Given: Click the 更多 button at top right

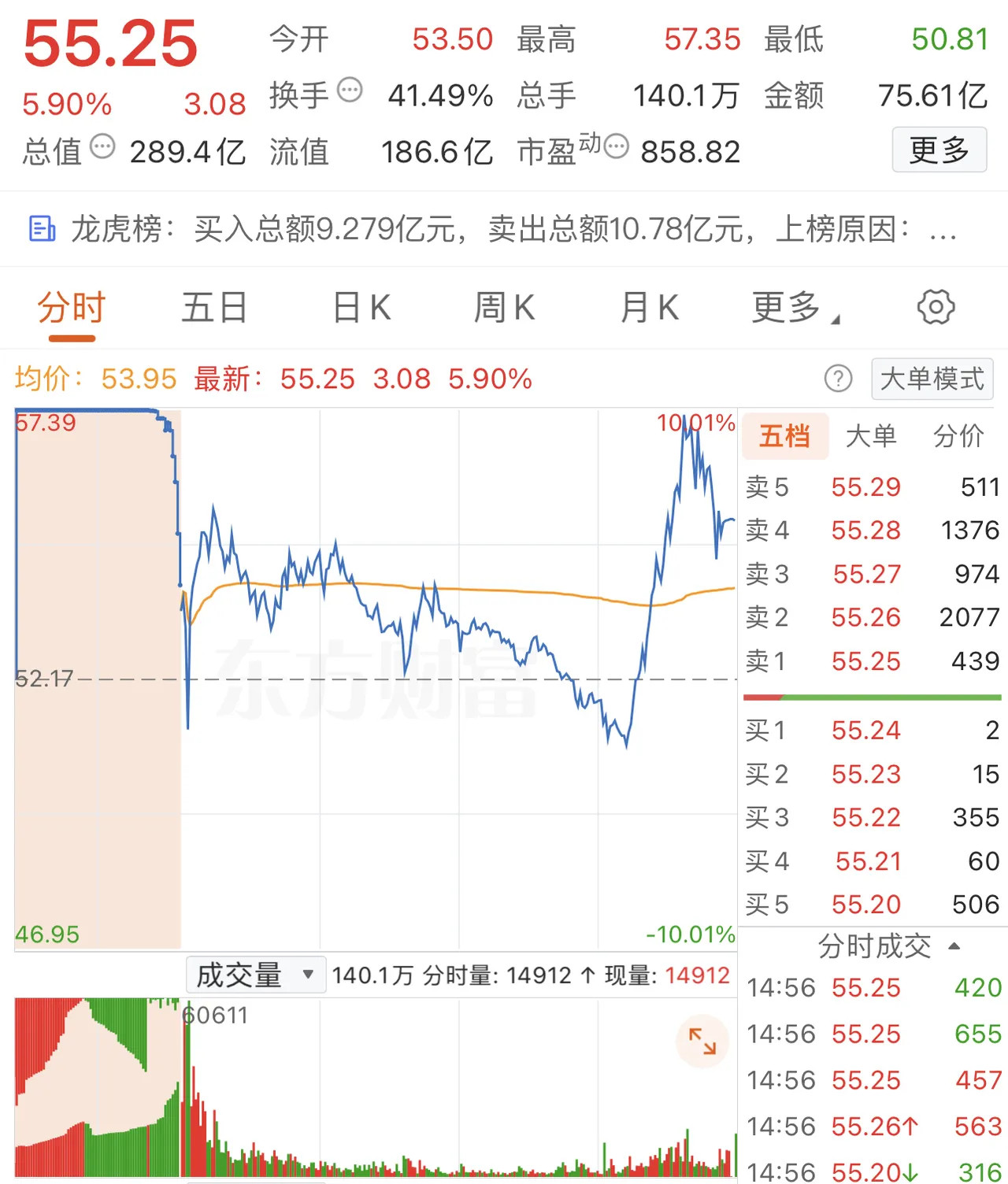Looking at the screenshot, I should point(939,150).
